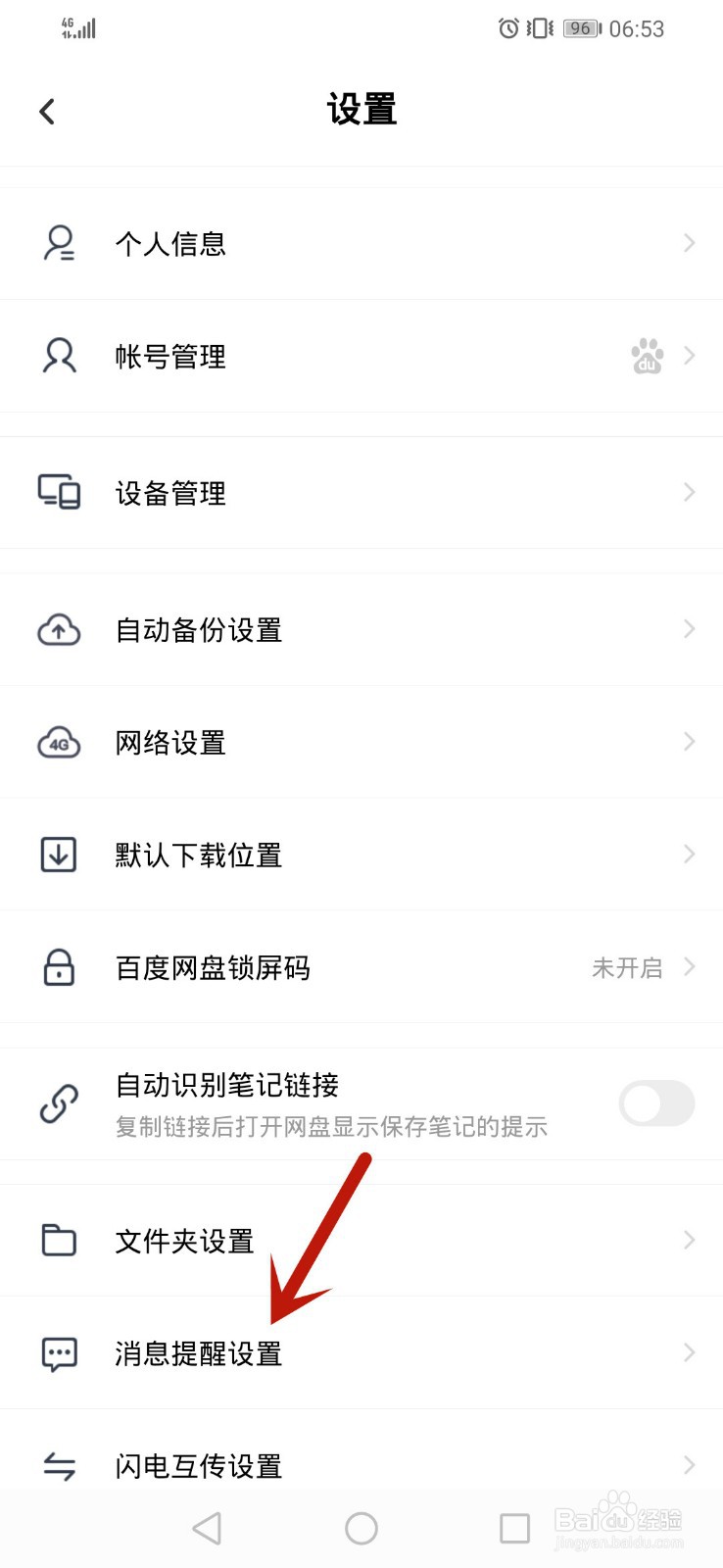This screenshot has width=723, height=1568.
Task: Open 设备管理
Action: coord(361,492)
